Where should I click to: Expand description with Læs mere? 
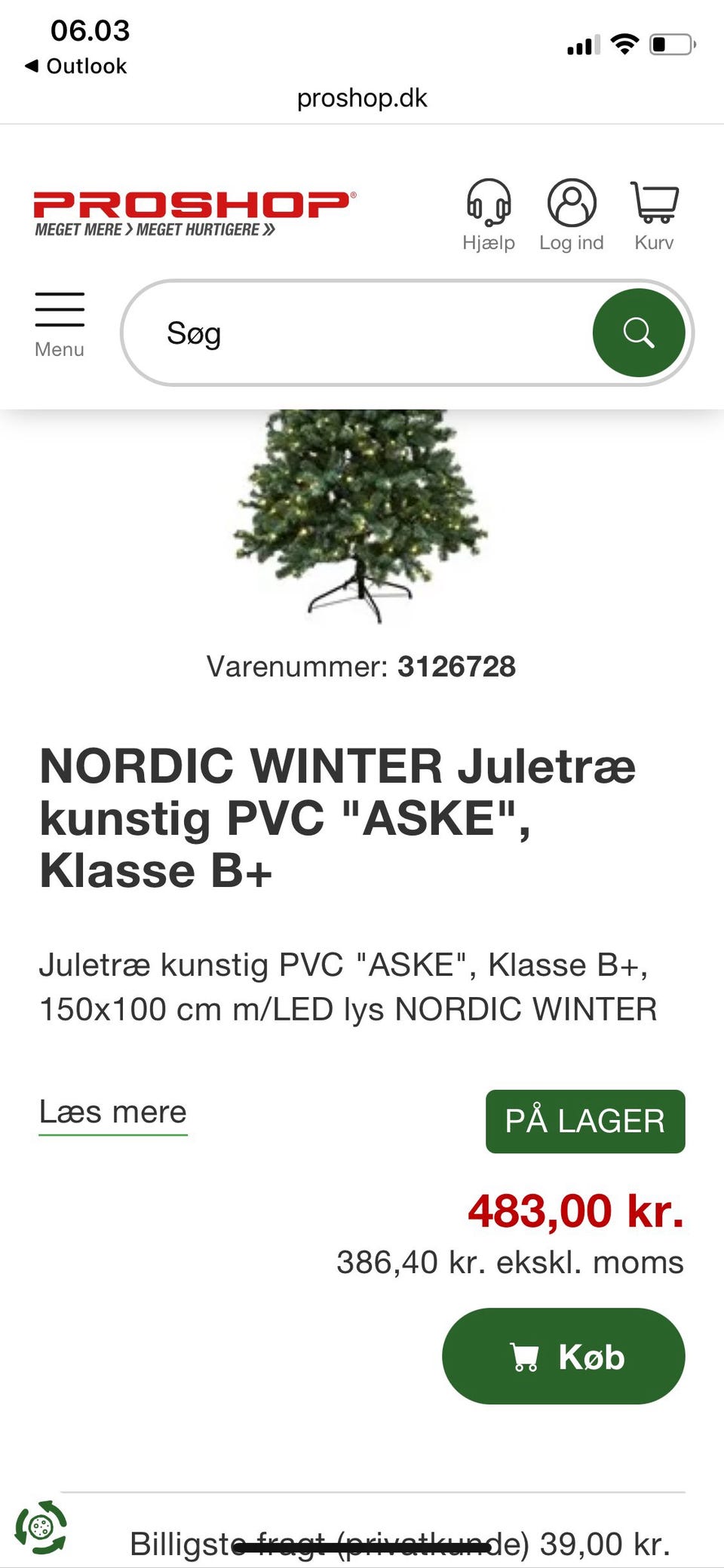pos(113,1112)
